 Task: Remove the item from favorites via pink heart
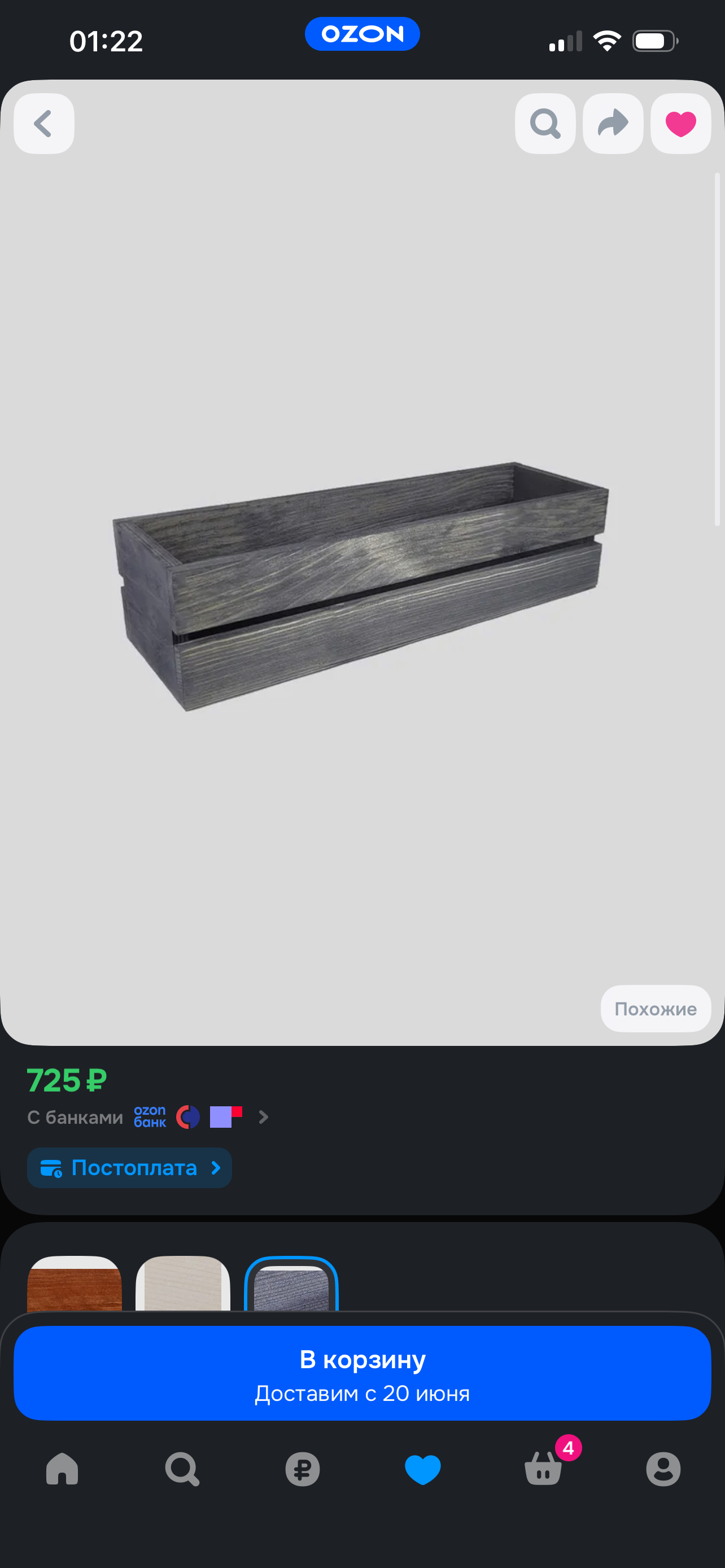(x=680, y=124)
